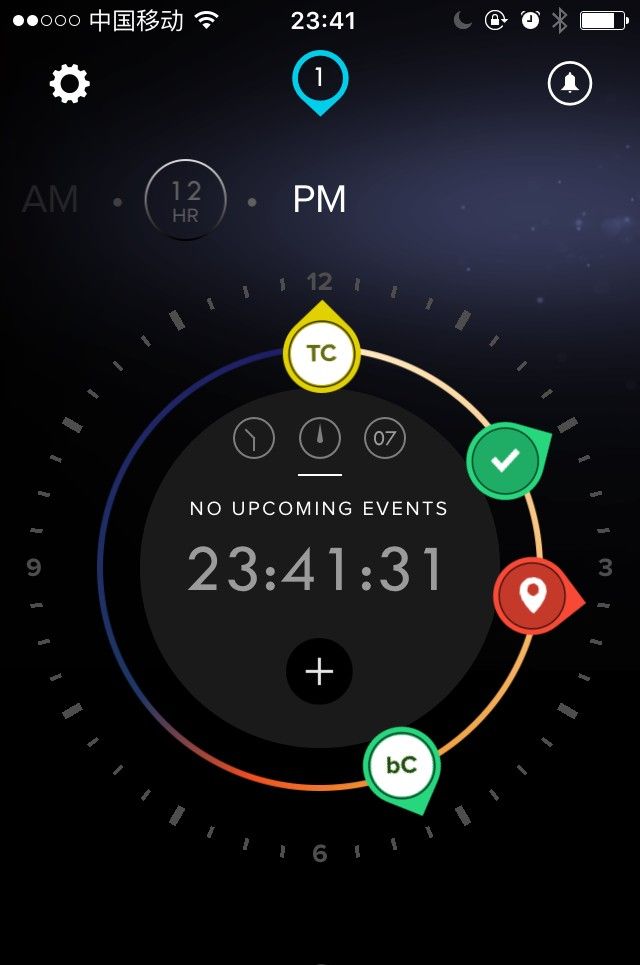Select the PM view
Viewport: 640px width, 965px height.
point(319,200)
